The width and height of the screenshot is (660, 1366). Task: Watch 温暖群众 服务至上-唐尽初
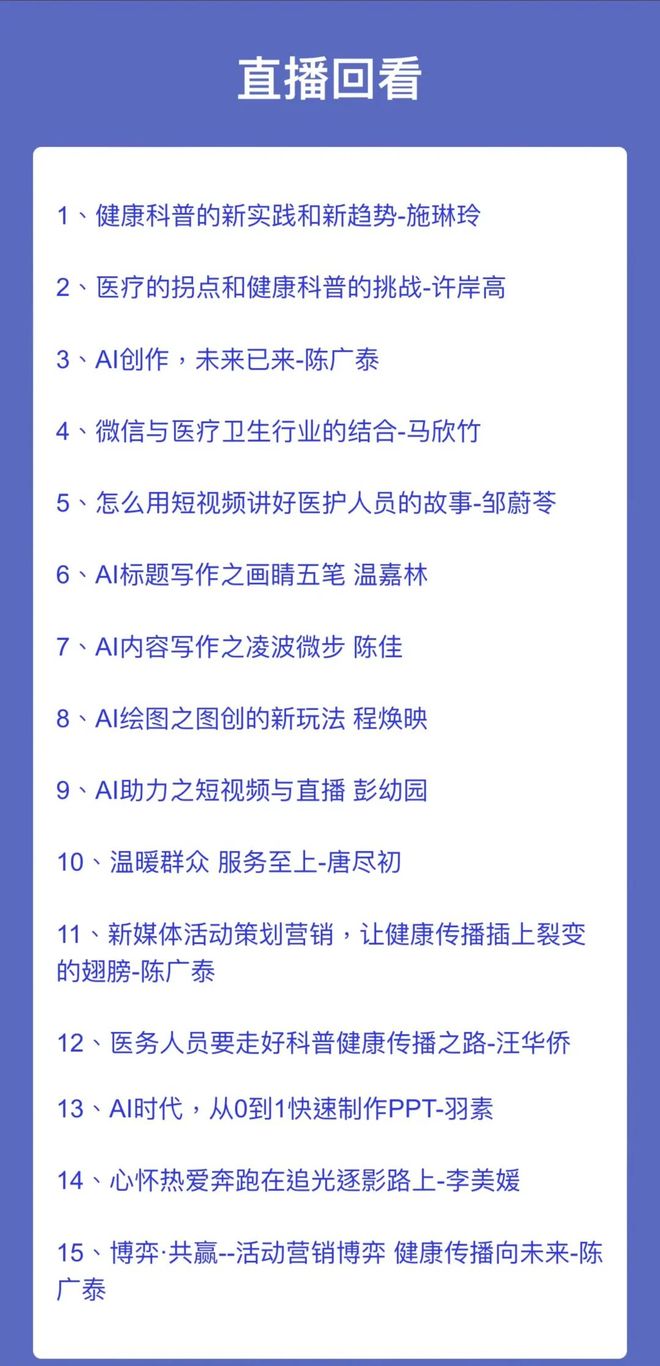point(229,862)
